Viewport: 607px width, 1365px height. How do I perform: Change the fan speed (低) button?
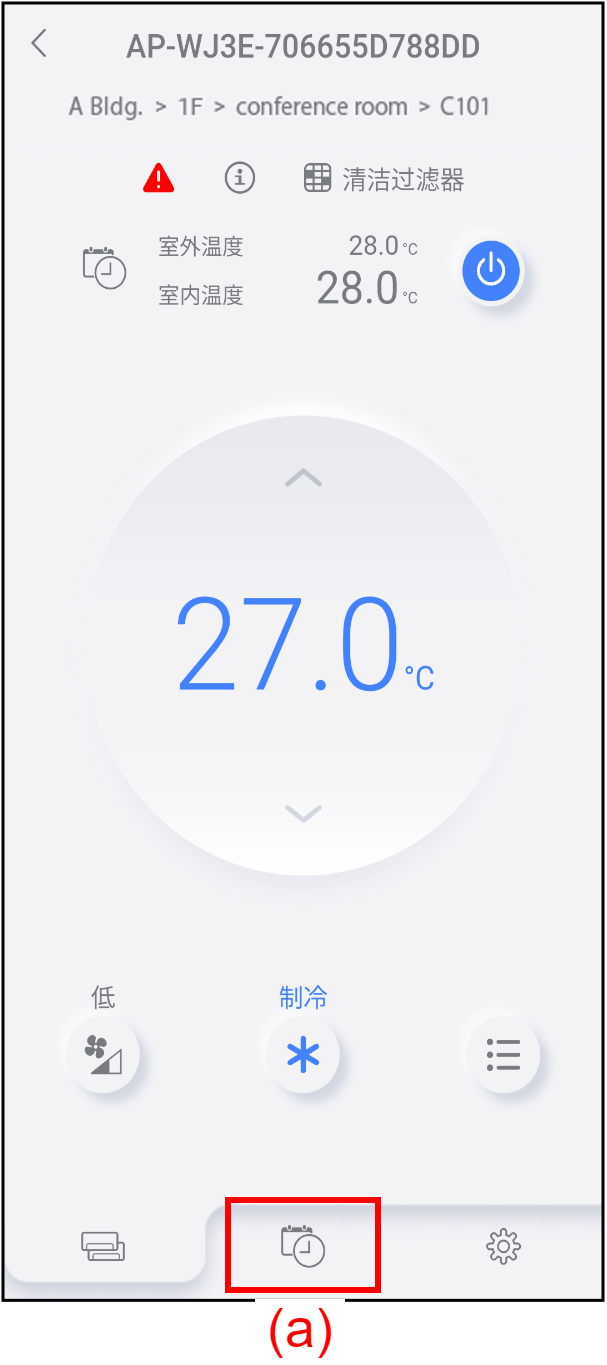[x=103, y=1054]
